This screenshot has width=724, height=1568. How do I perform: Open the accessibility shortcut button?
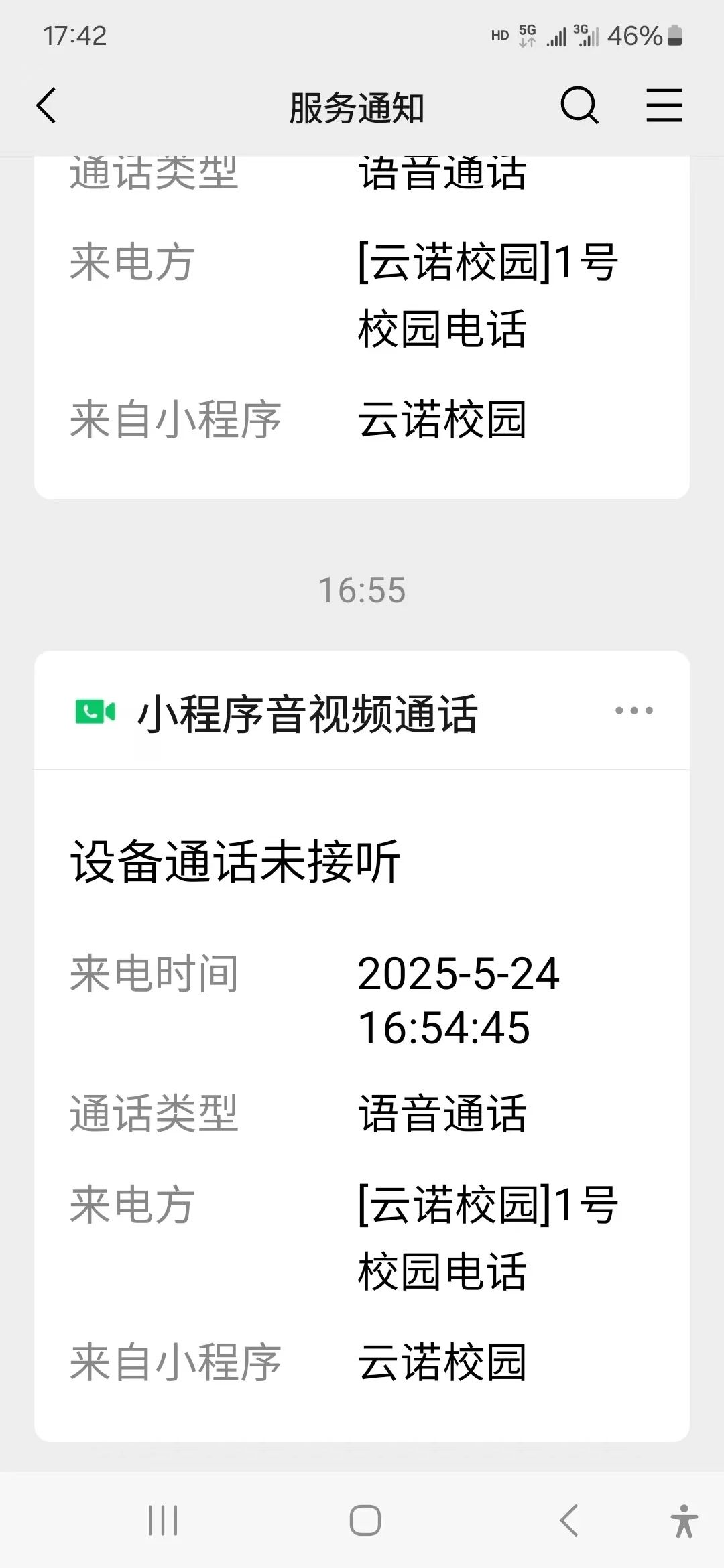tap(684, 1520)
